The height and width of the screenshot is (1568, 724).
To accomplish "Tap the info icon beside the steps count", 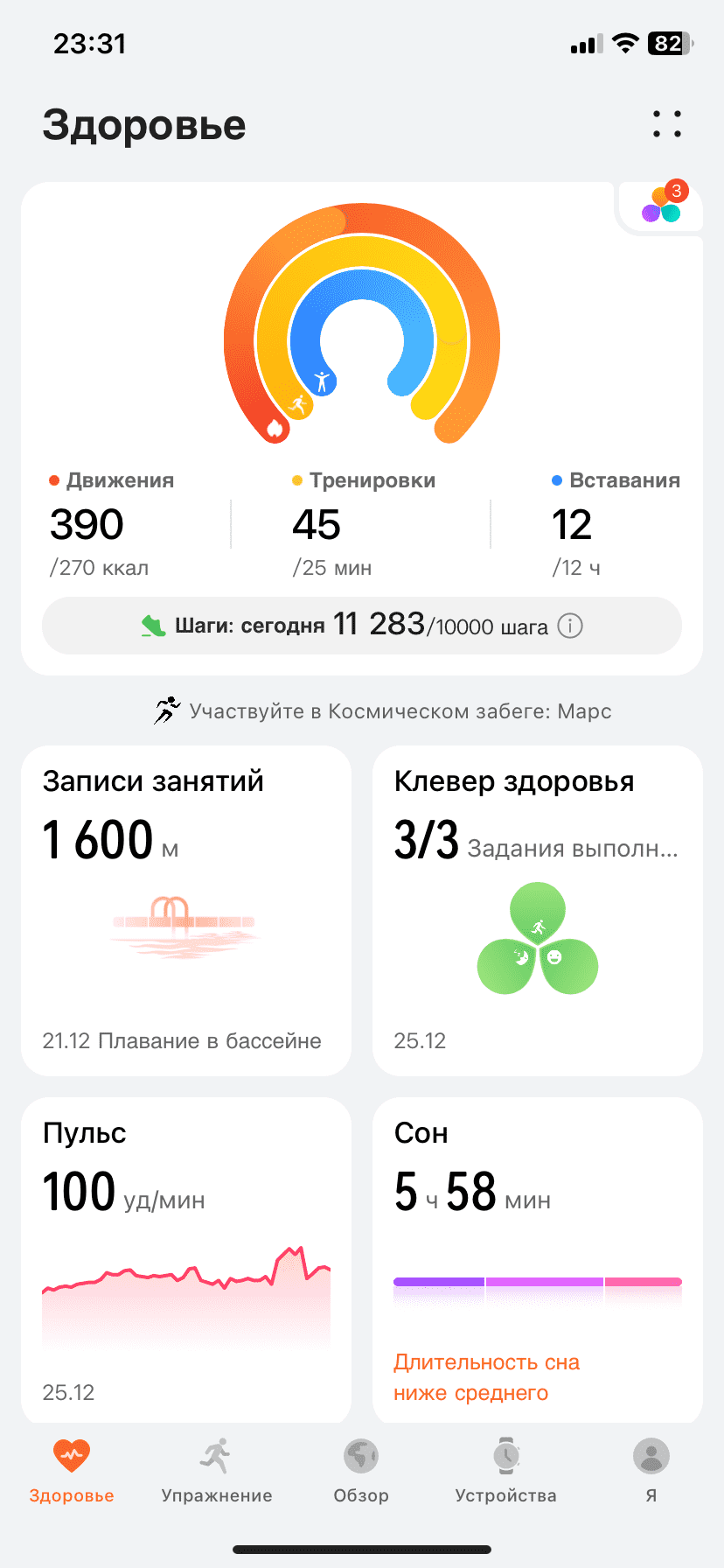I will point(570,626).
